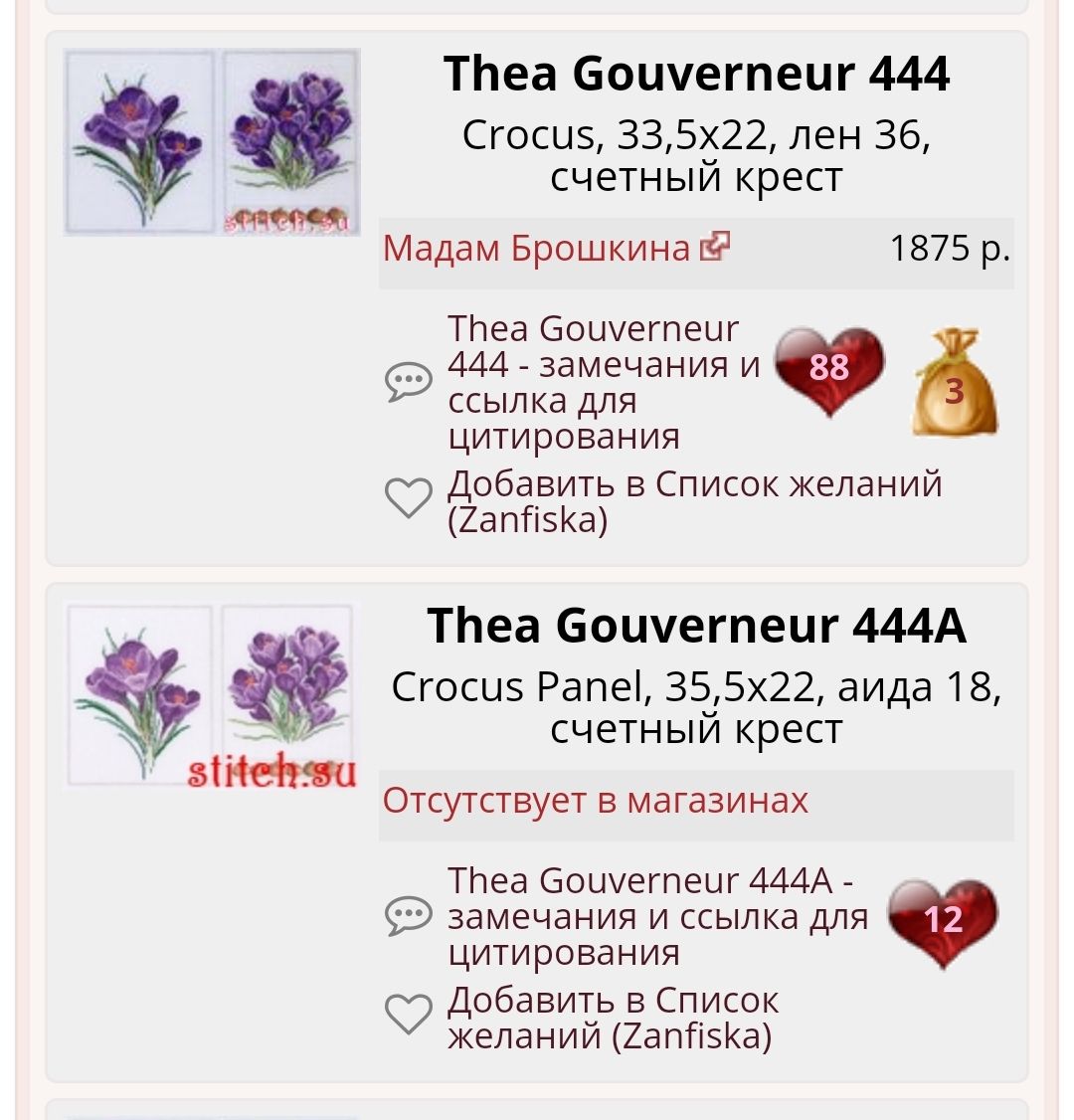Add Thea Gouverneur 444A to the wishlist

point(612,1018)
